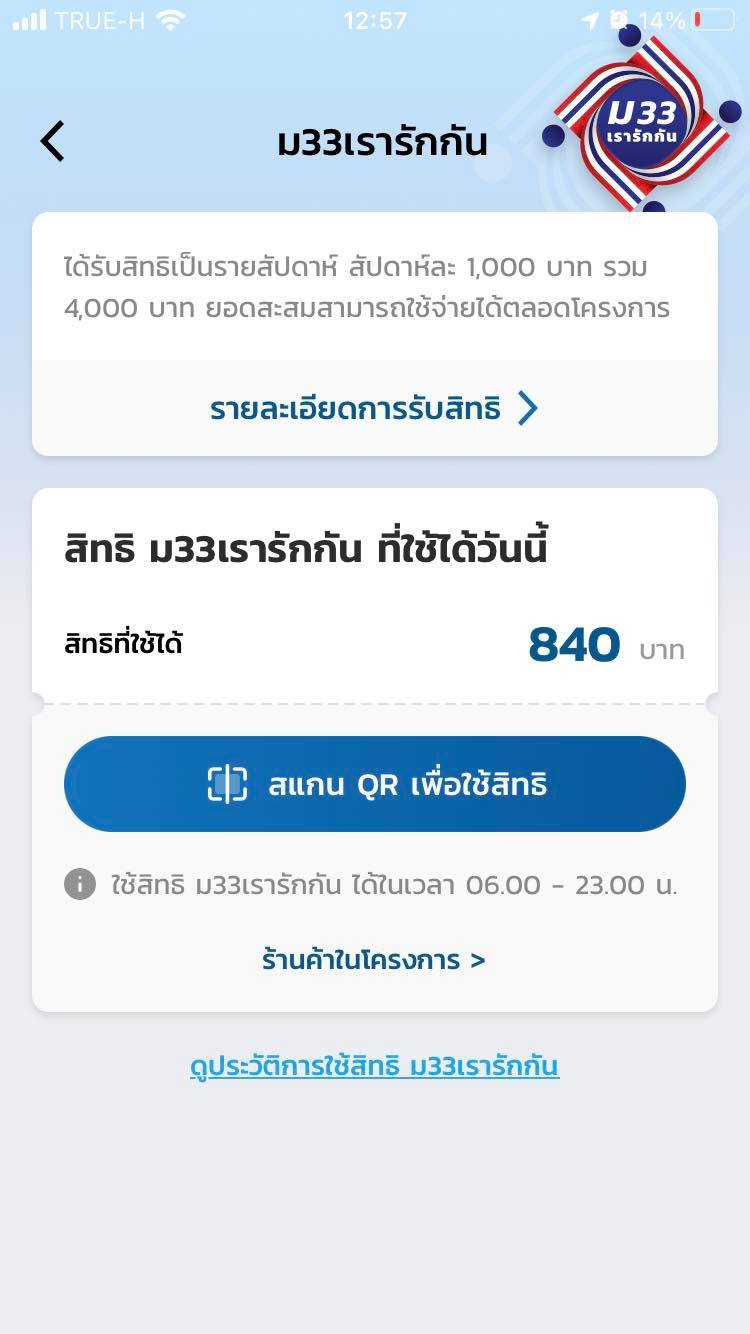Go back using the top-left arrow
Viewport: 750px width, 1334px height.
click(x=53, y=141)
